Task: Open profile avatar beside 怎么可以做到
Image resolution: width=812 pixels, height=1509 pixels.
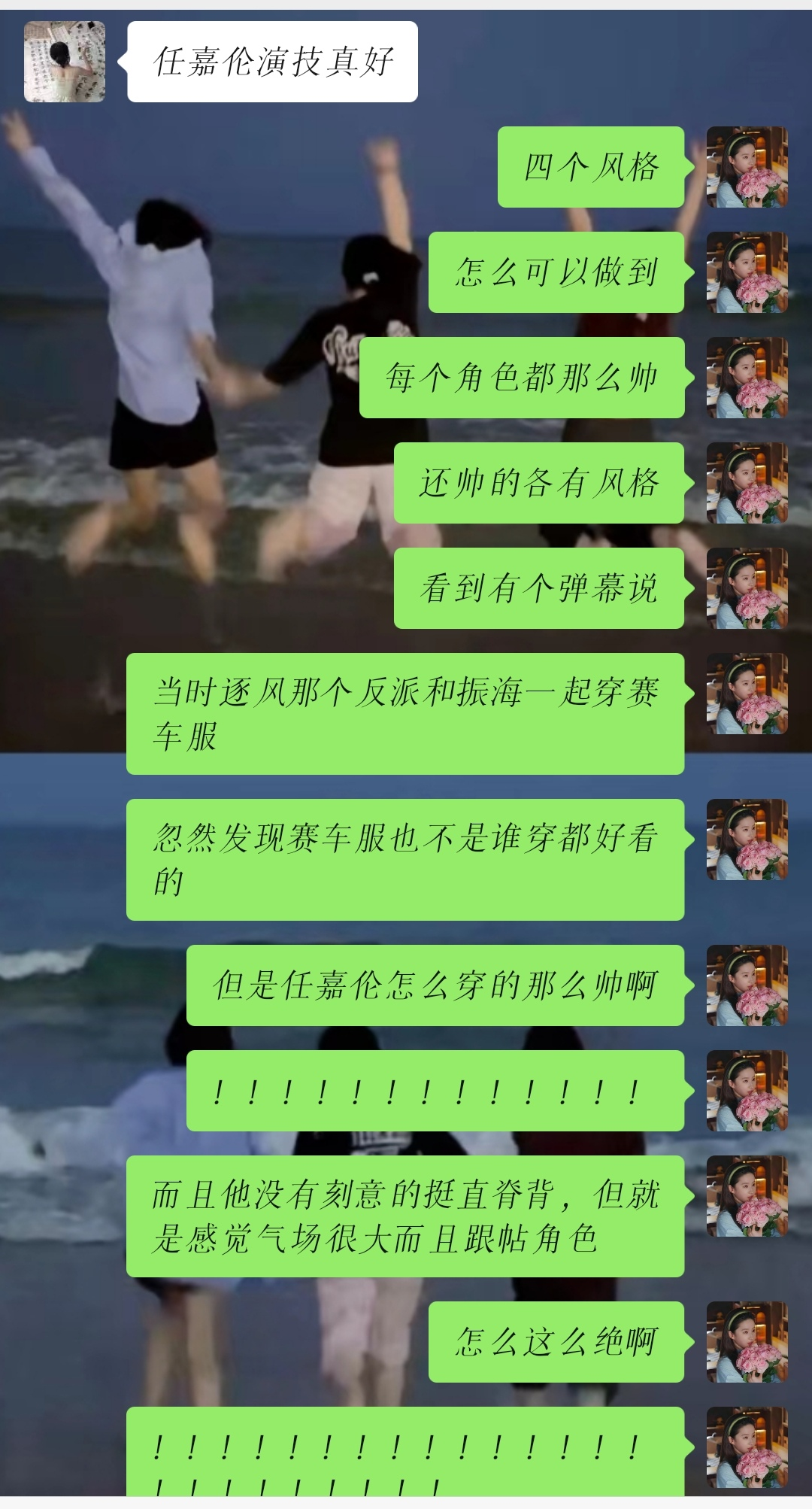Action: 747,272
